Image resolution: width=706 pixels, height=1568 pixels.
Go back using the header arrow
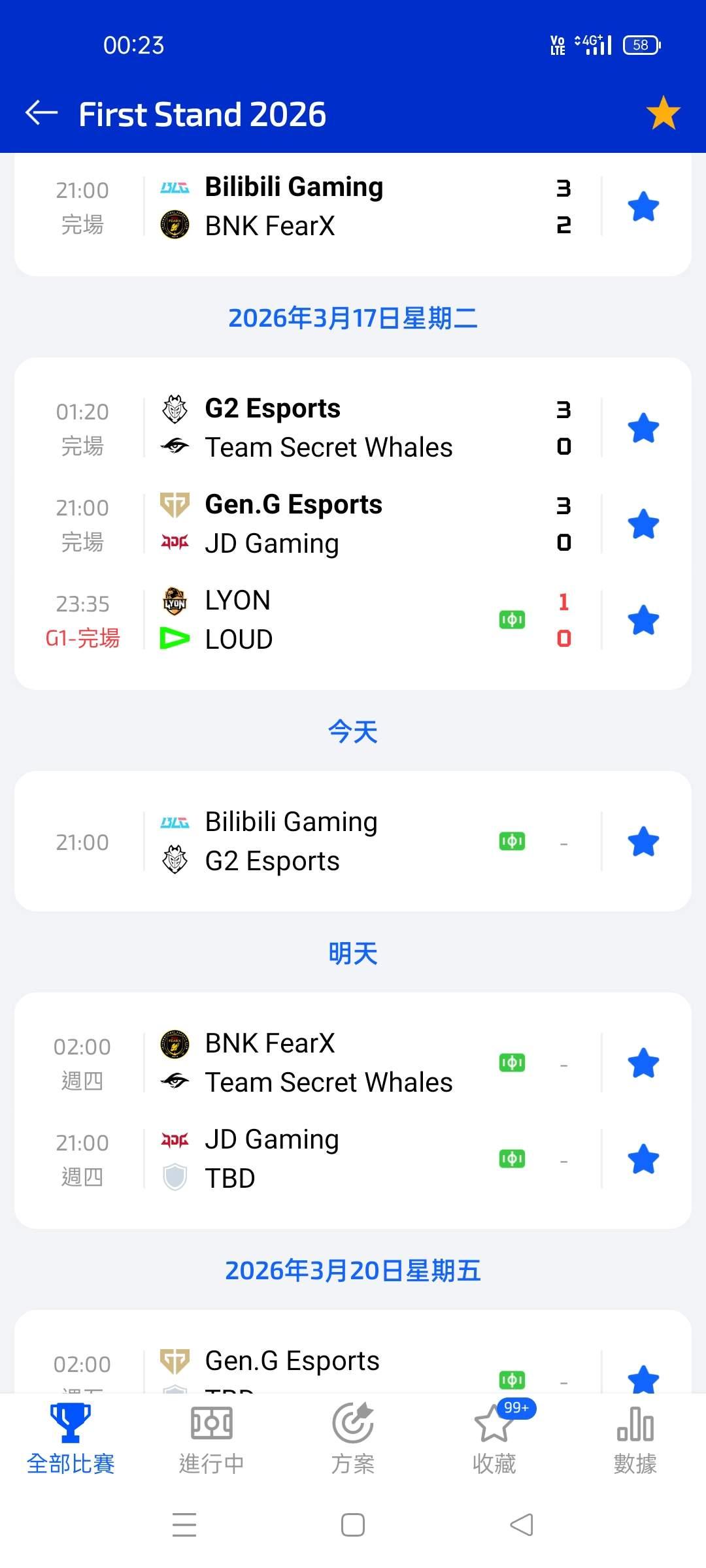coord(42,113)
